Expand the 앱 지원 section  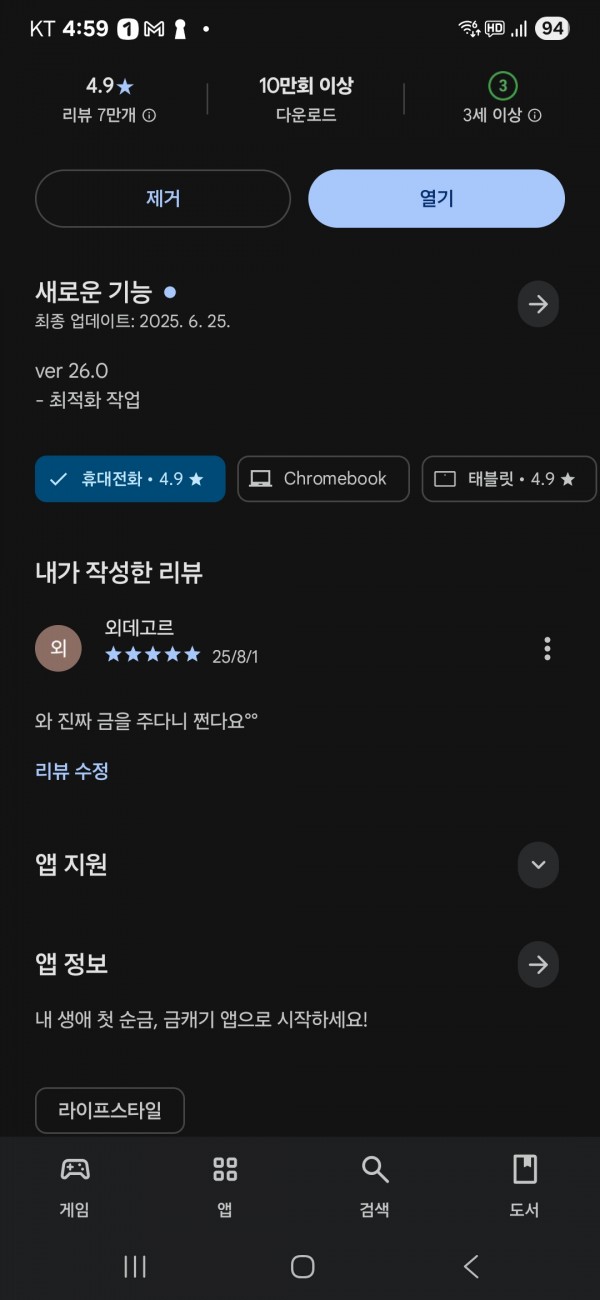(x=538, y=865)
